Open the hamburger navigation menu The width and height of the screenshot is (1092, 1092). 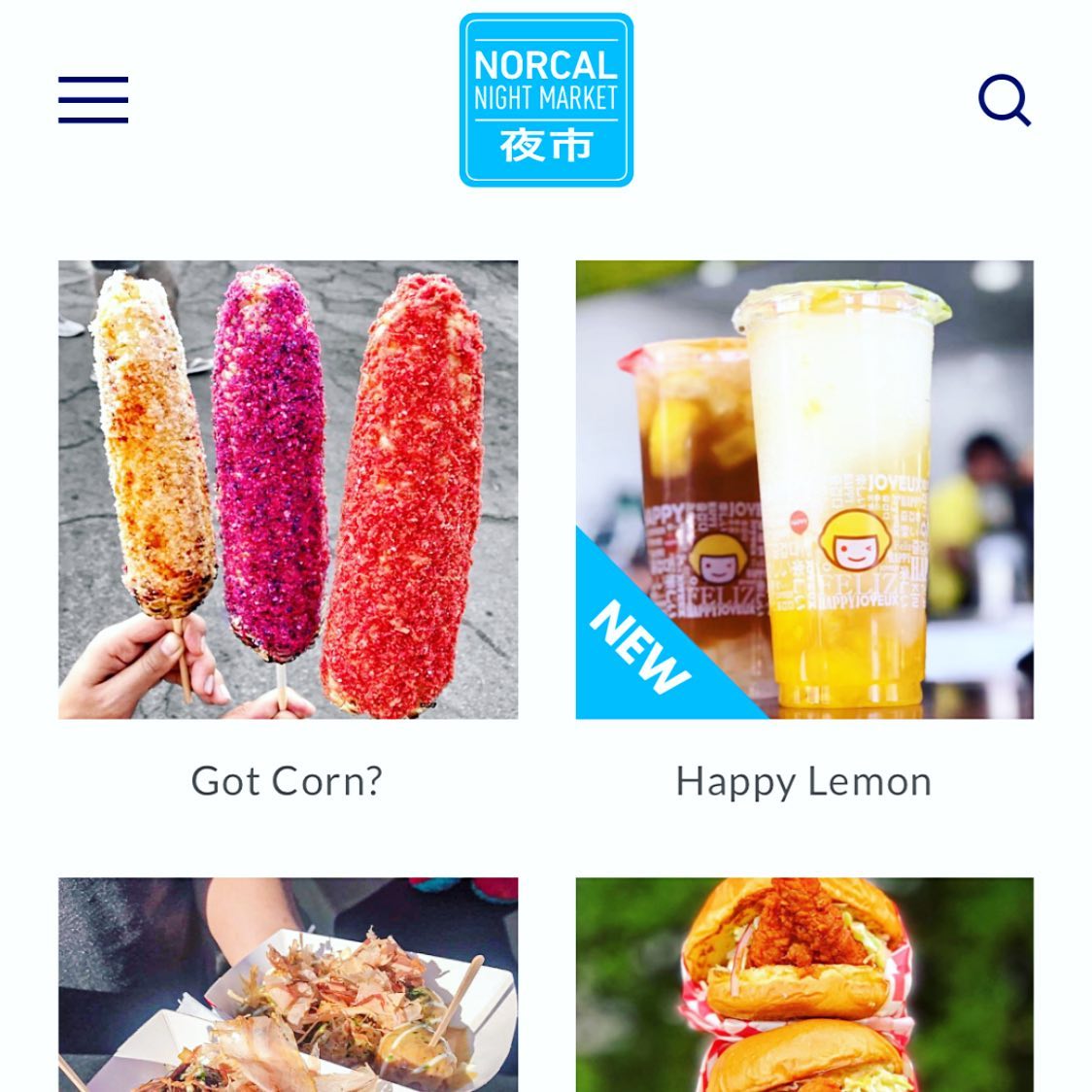pyautogui.click(x=93, y=100)
